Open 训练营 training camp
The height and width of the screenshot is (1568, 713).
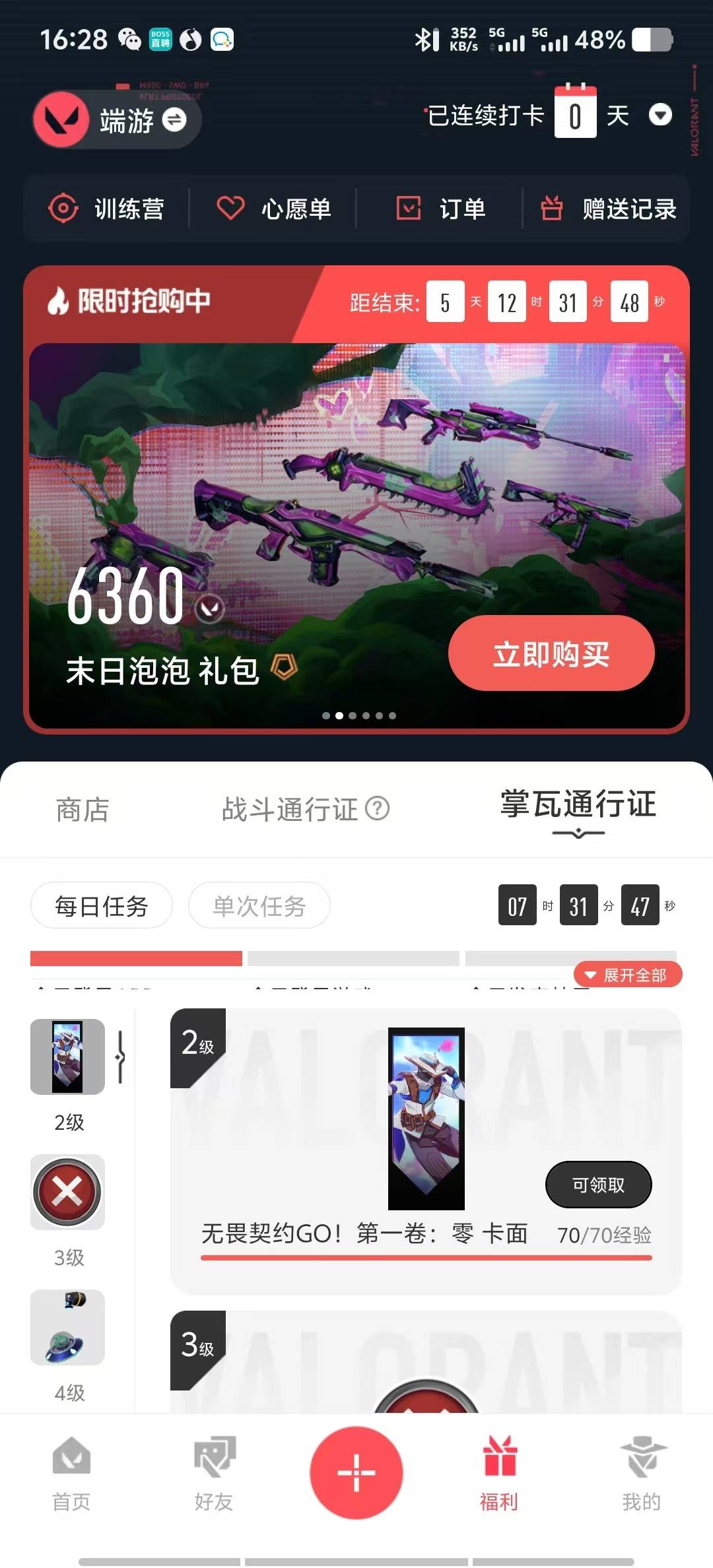(107, 209)
